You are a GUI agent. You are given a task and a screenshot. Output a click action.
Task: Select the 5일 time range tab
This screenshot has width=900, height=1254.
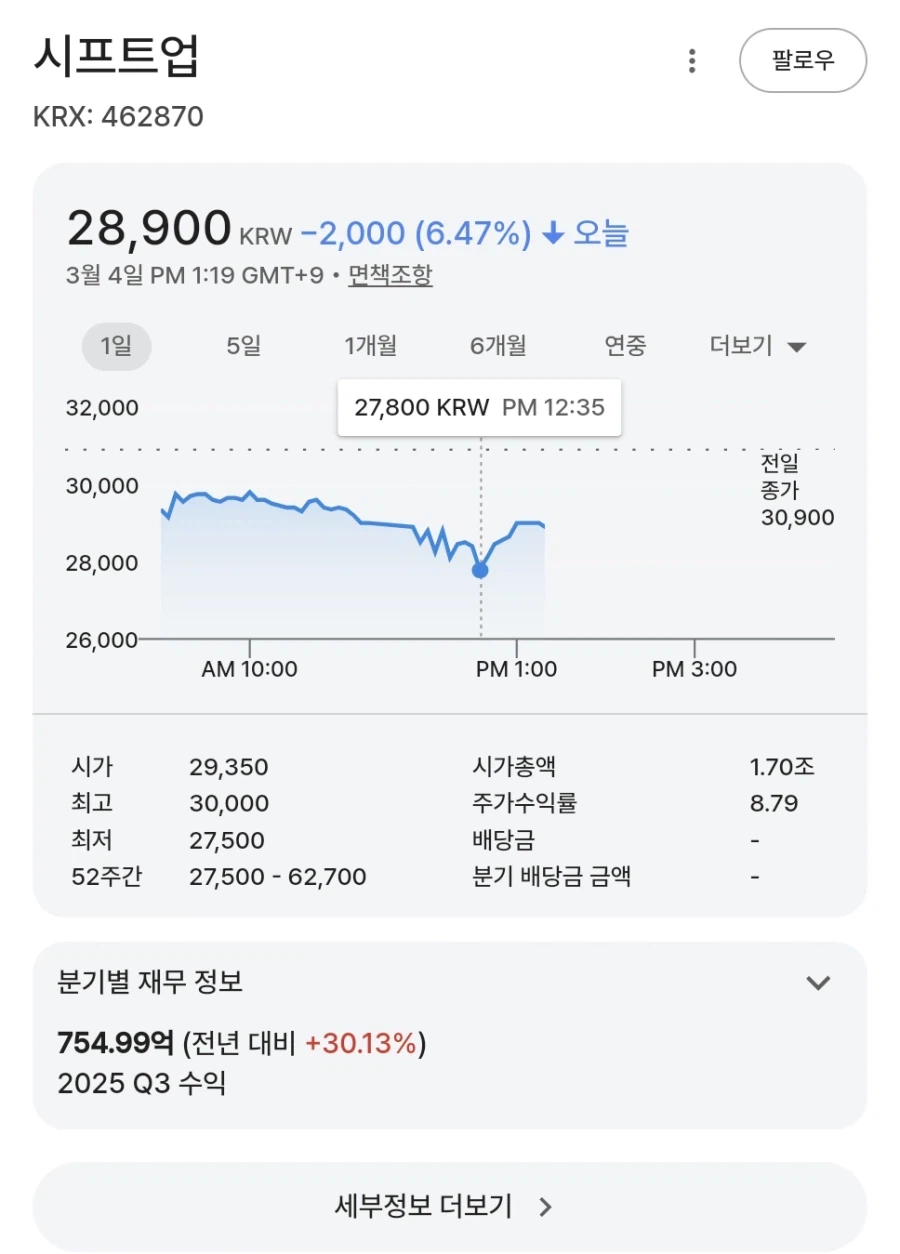[243, 346]
